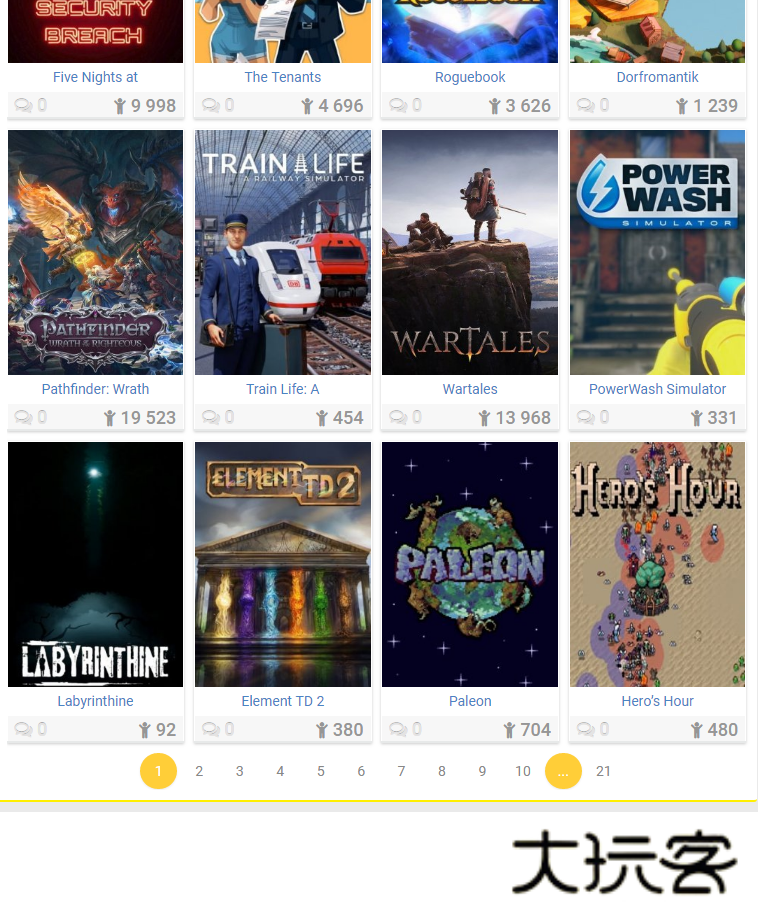Jump to page 10
This screenshot has width=758, height=923.
pyautogui.click(x=523, y=771)
